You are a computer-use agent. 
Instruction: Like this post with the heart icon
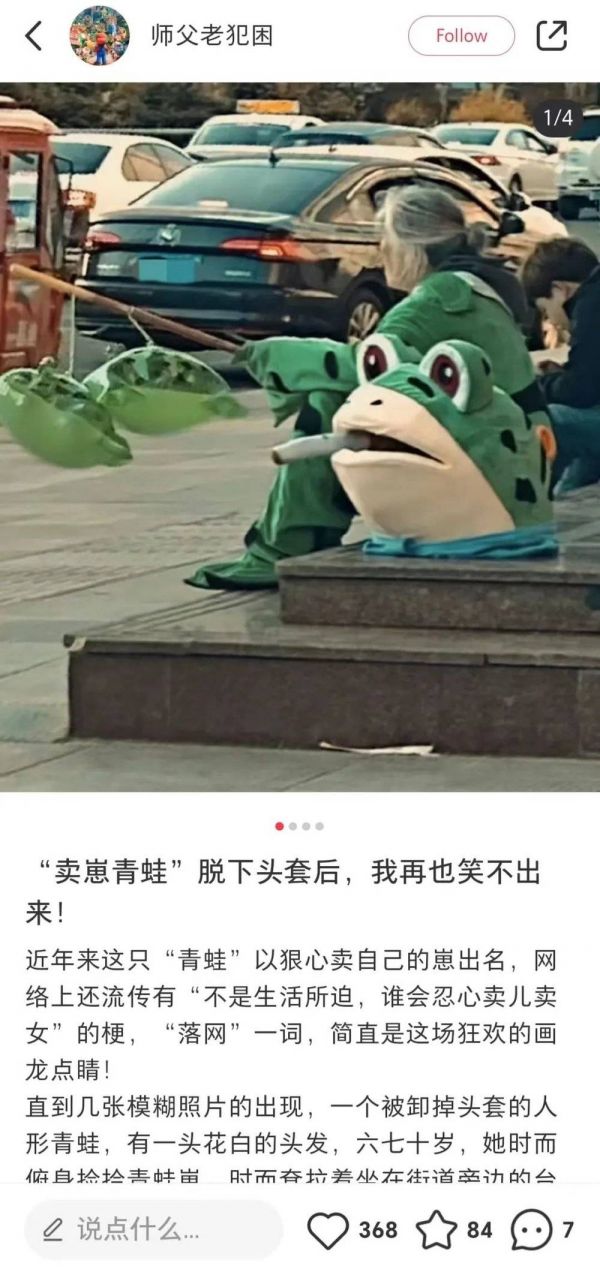pos(328,1229)
